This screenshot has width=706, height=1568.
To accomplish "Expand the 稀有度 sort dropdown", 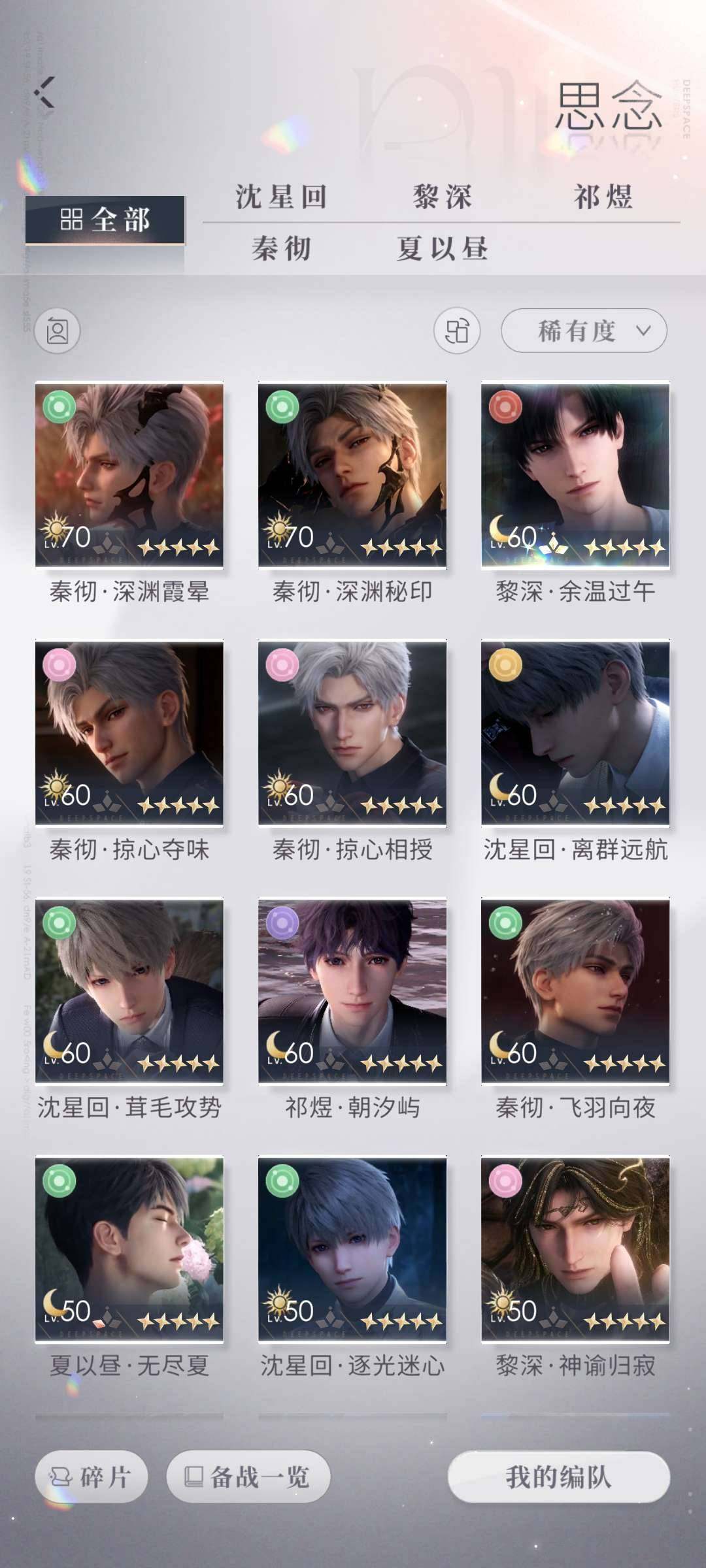I will click(583, 331).
